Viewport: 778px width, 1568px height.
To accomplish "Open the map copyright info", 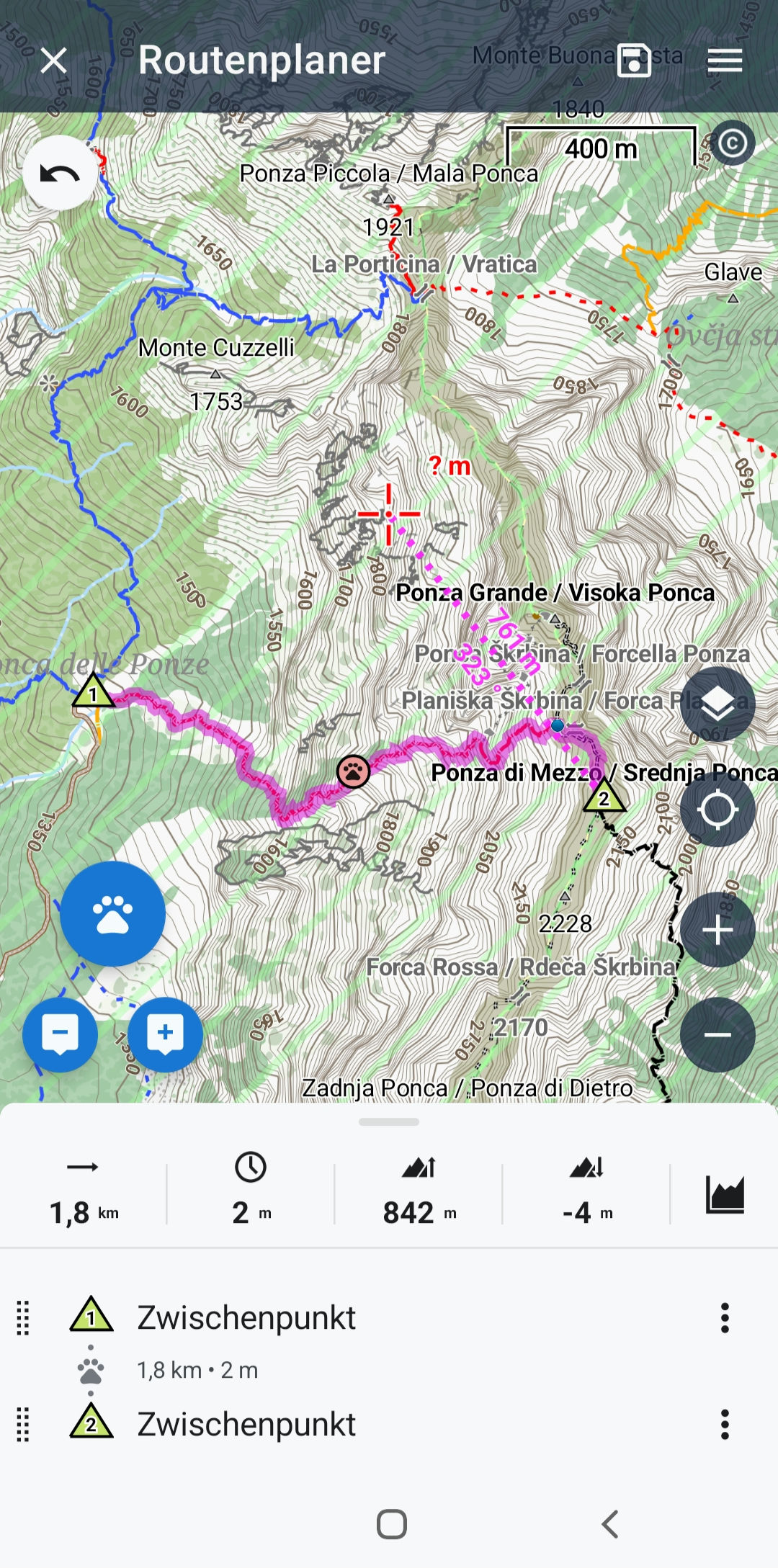I will point(732,143).
